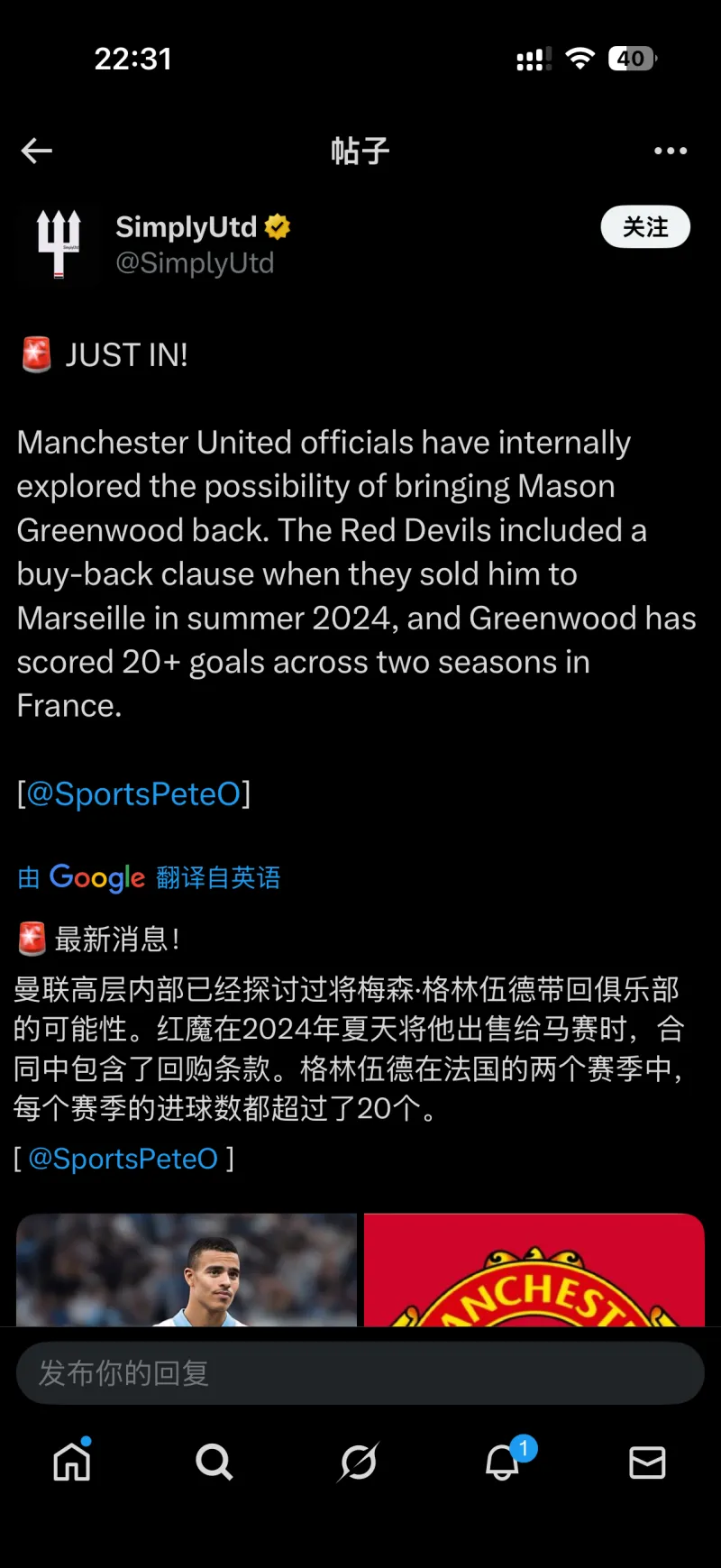Open the @SportsPeteO mention in the English post
This screenshot has width=721, height=1568.
133,793
